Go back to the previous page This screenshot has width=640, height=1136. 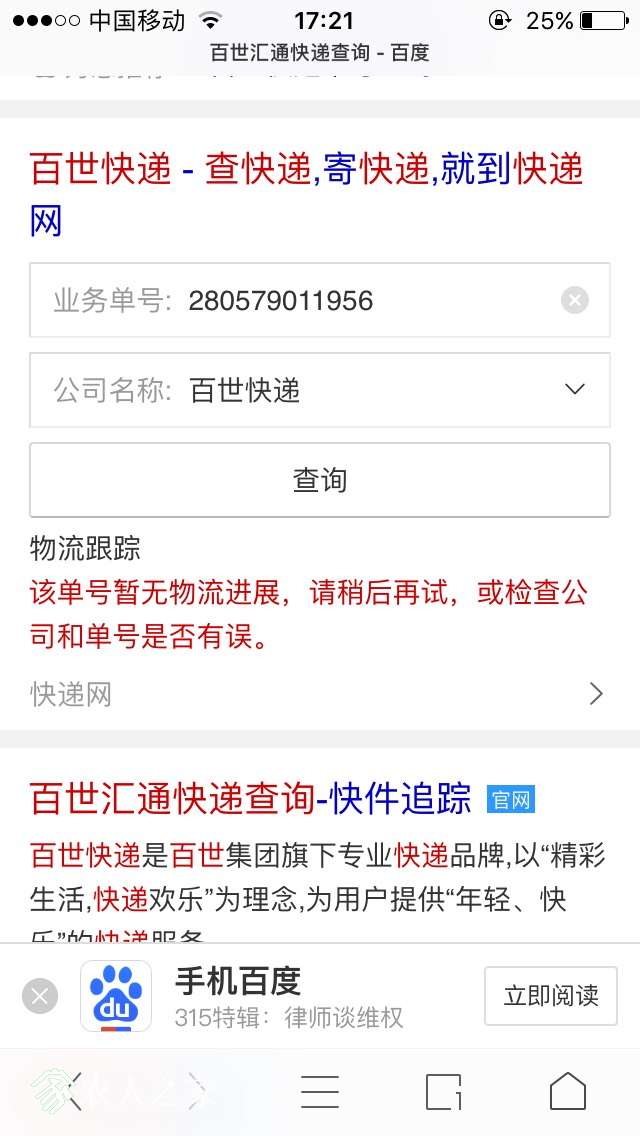tap(75, 1092)
